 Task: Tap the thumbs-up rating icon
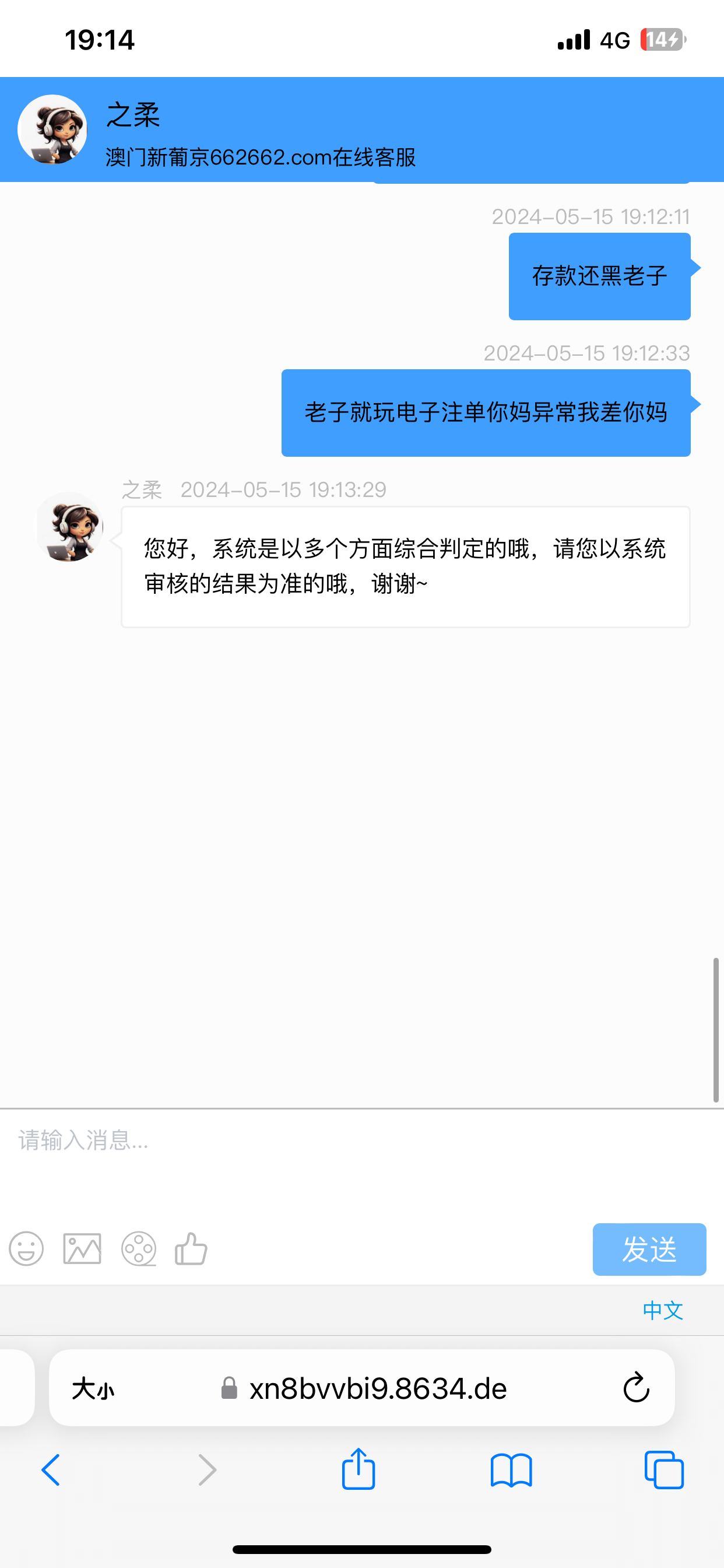[x=192, y=1248]
